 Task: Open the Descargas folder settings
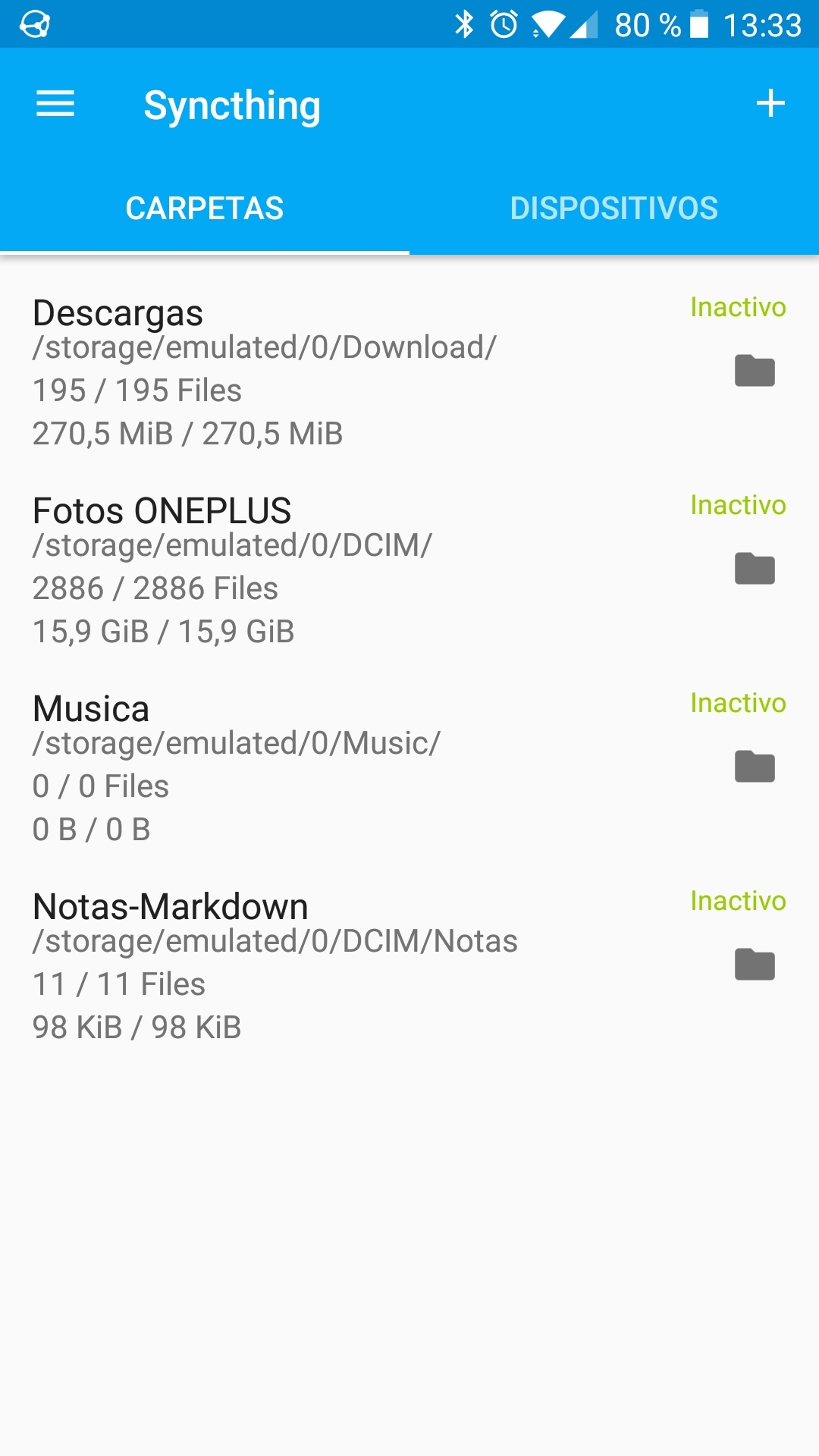click(409, 372)
